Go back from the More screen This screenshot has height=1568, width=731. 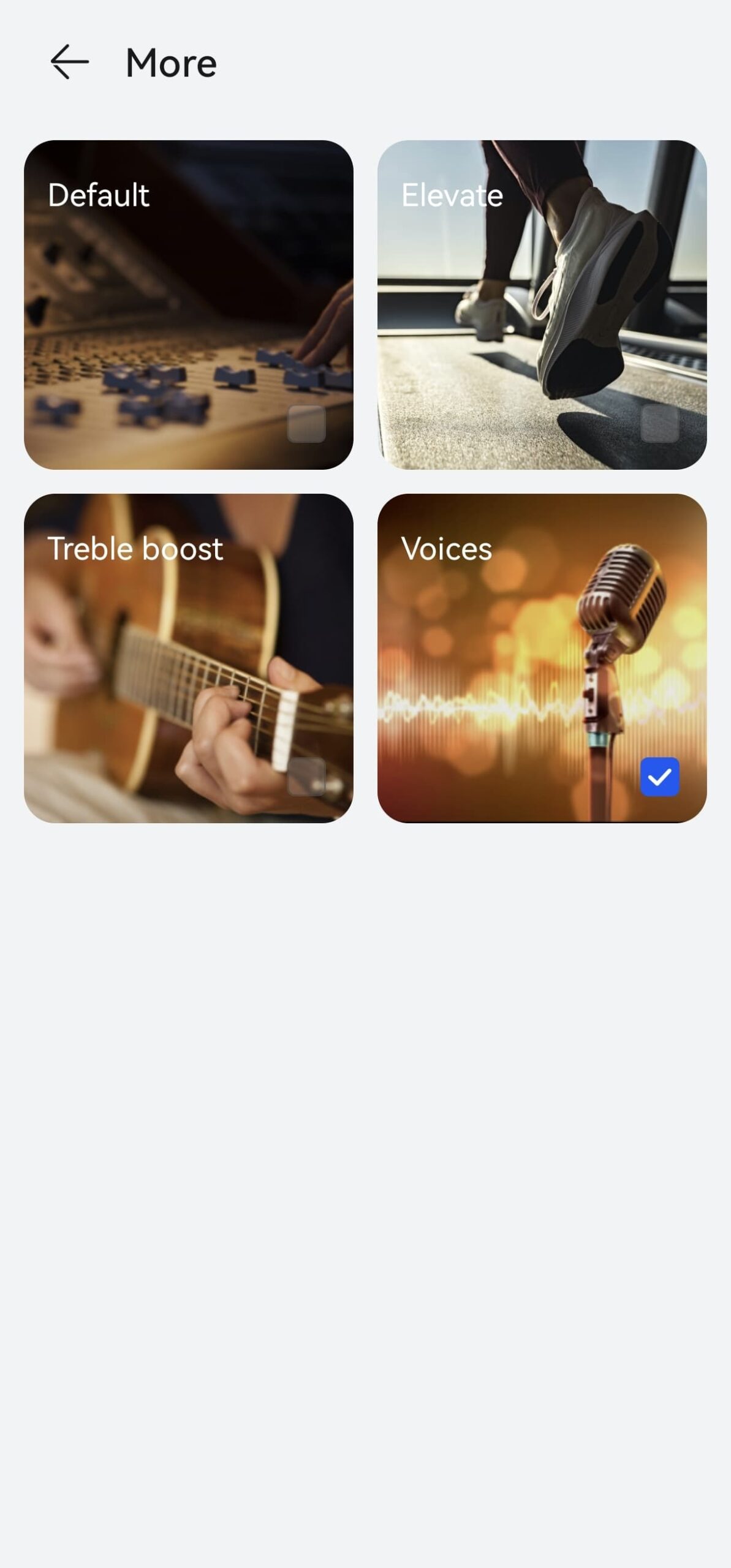(x=69, y=62)
